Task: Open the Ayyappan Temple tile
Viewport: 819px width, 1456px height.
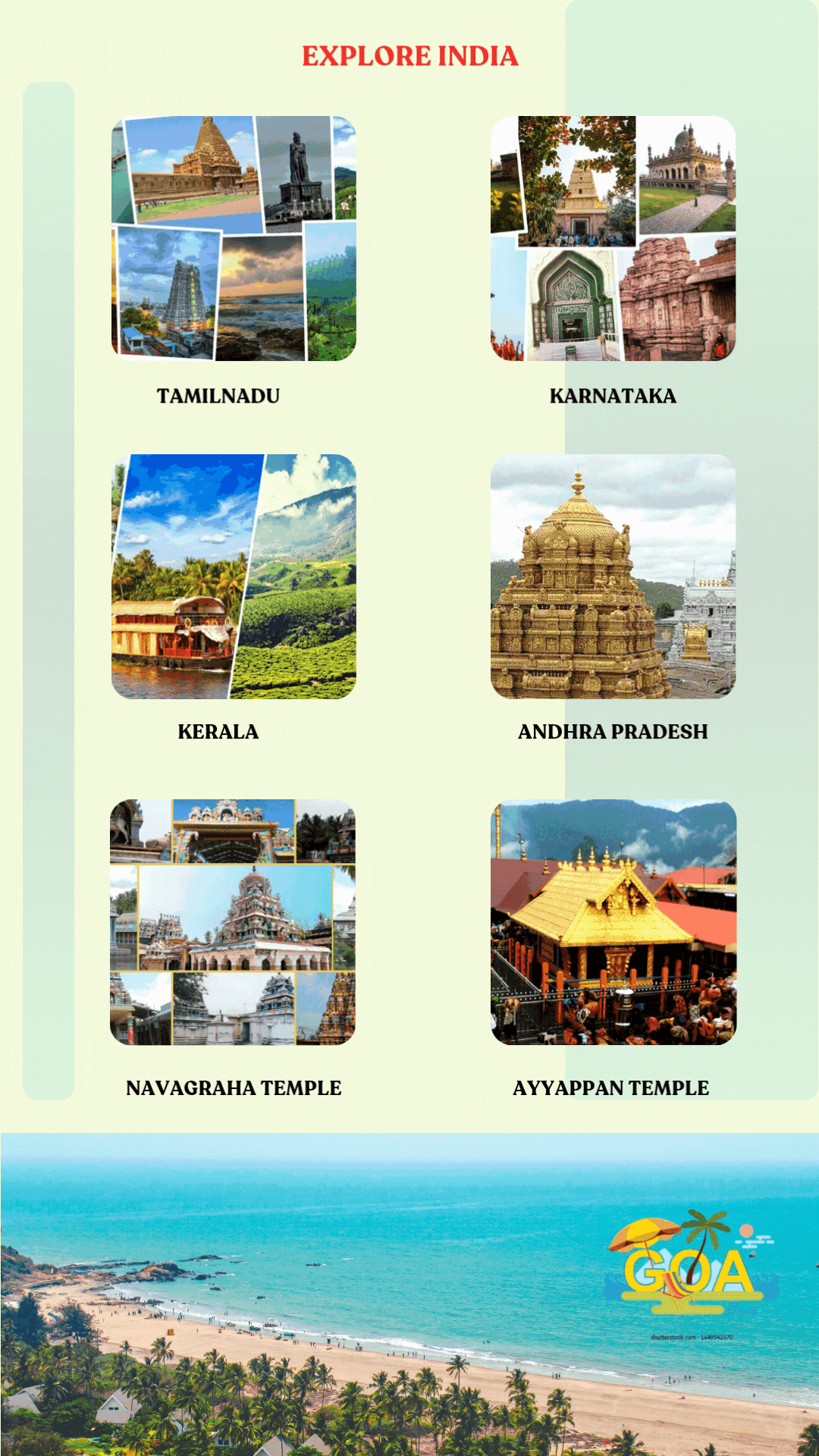Action: (x=613, y=922)
